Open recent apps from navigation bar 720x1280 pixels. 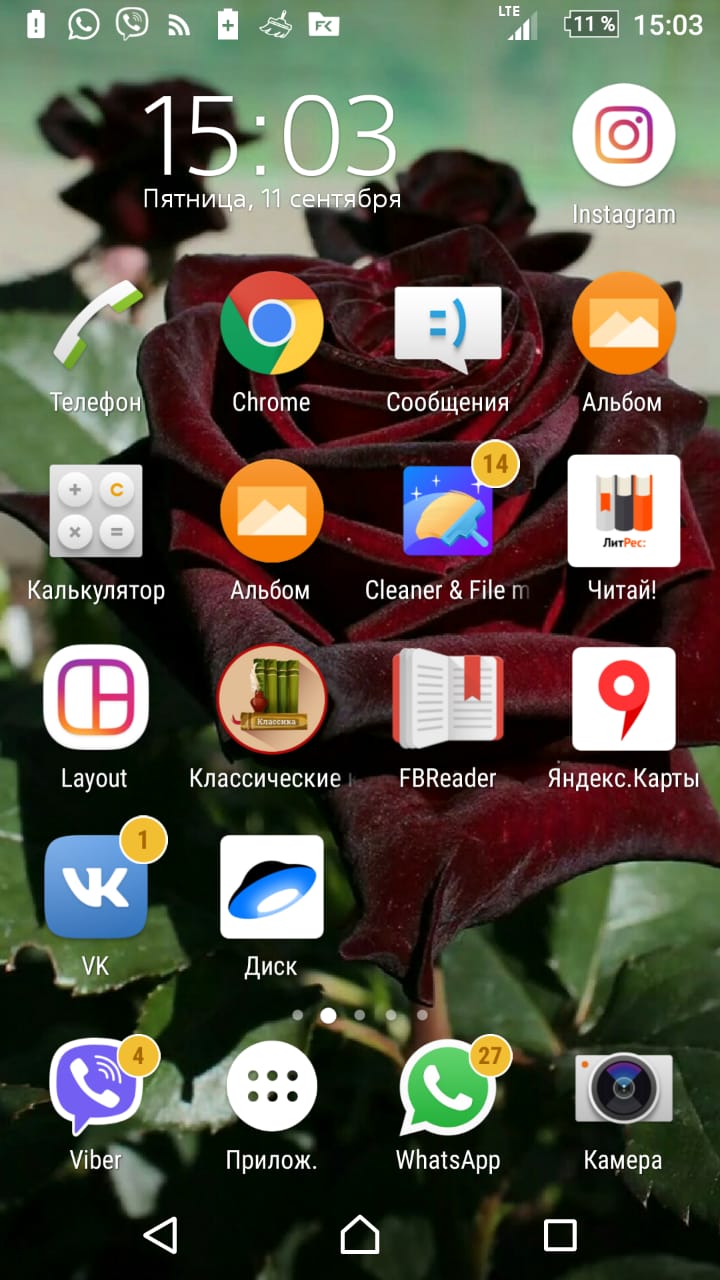click(x=560, y=1235)
